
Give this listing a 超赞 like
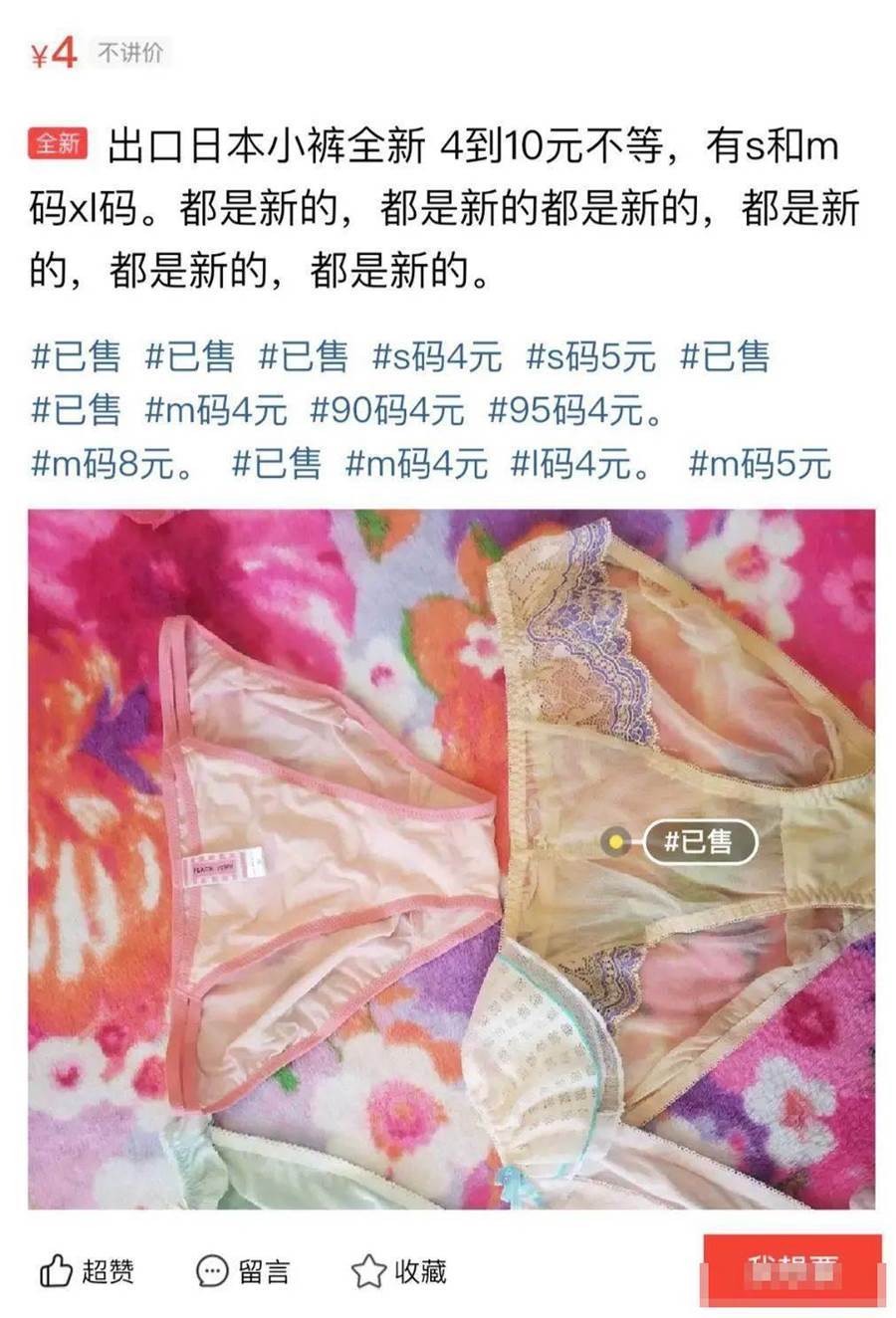[x=86, y=1271]
